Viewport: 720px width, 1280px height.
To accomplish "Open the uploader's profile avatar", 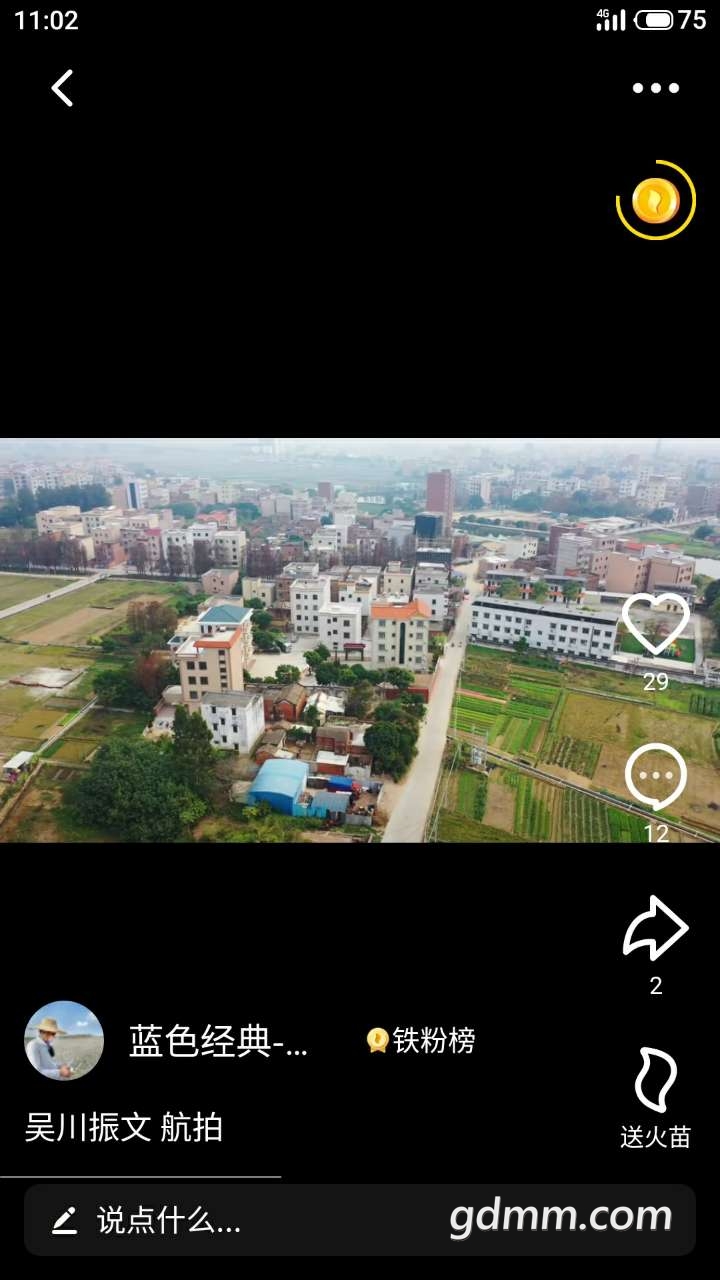I will (x=64, y=1041).
